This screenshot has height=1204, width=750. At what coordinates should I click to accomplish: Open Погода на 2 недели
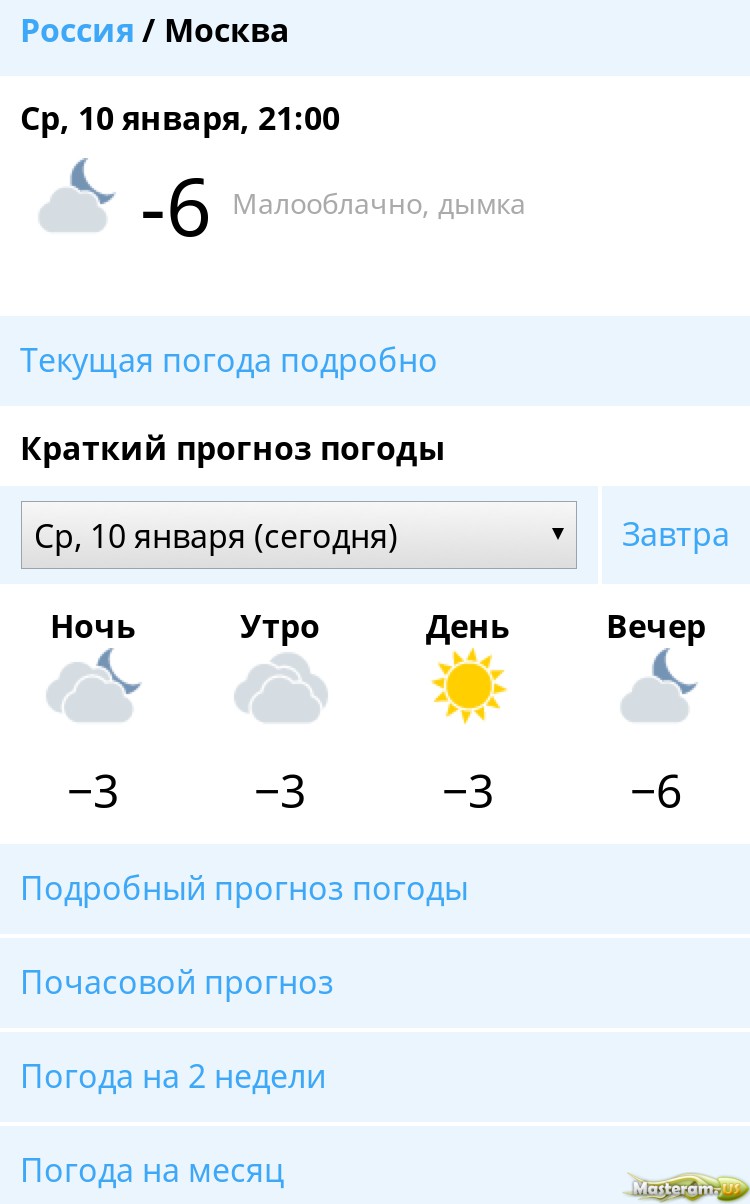pyautogui.click(x=375, y=1077)
